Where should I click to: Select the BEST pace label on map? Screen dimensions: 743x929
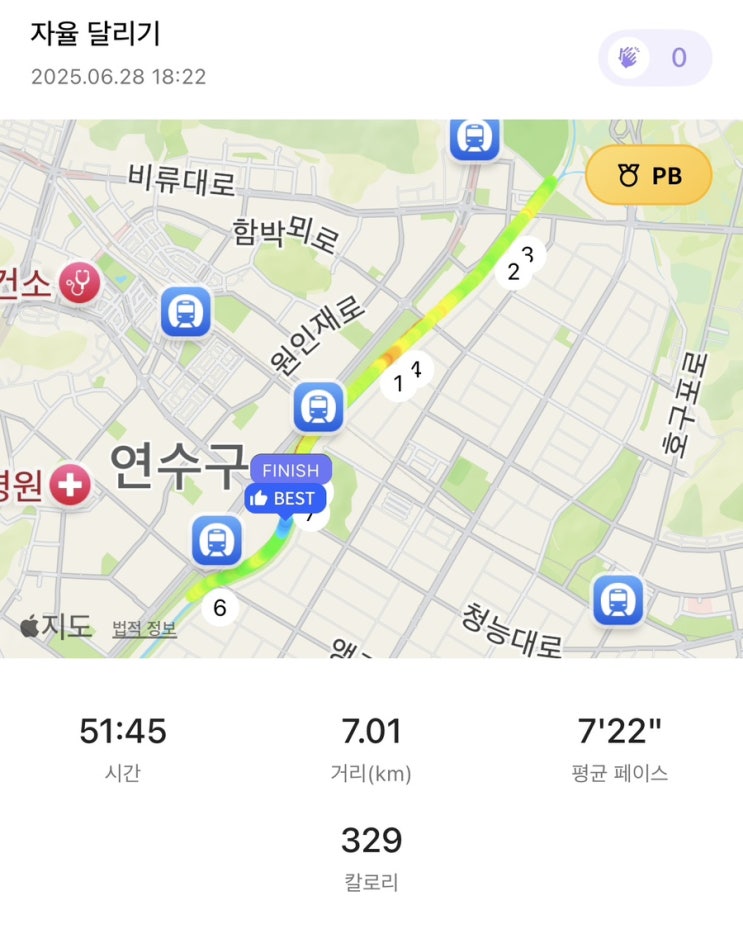285,499
